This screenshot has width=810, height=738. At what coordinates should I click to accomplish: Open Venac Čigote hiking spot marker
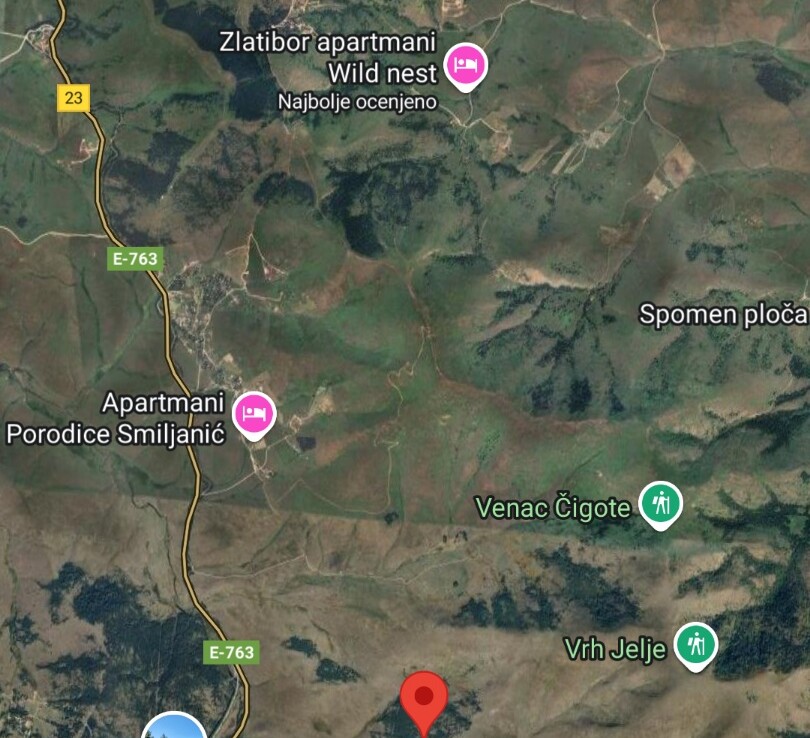tap(660, 503)
